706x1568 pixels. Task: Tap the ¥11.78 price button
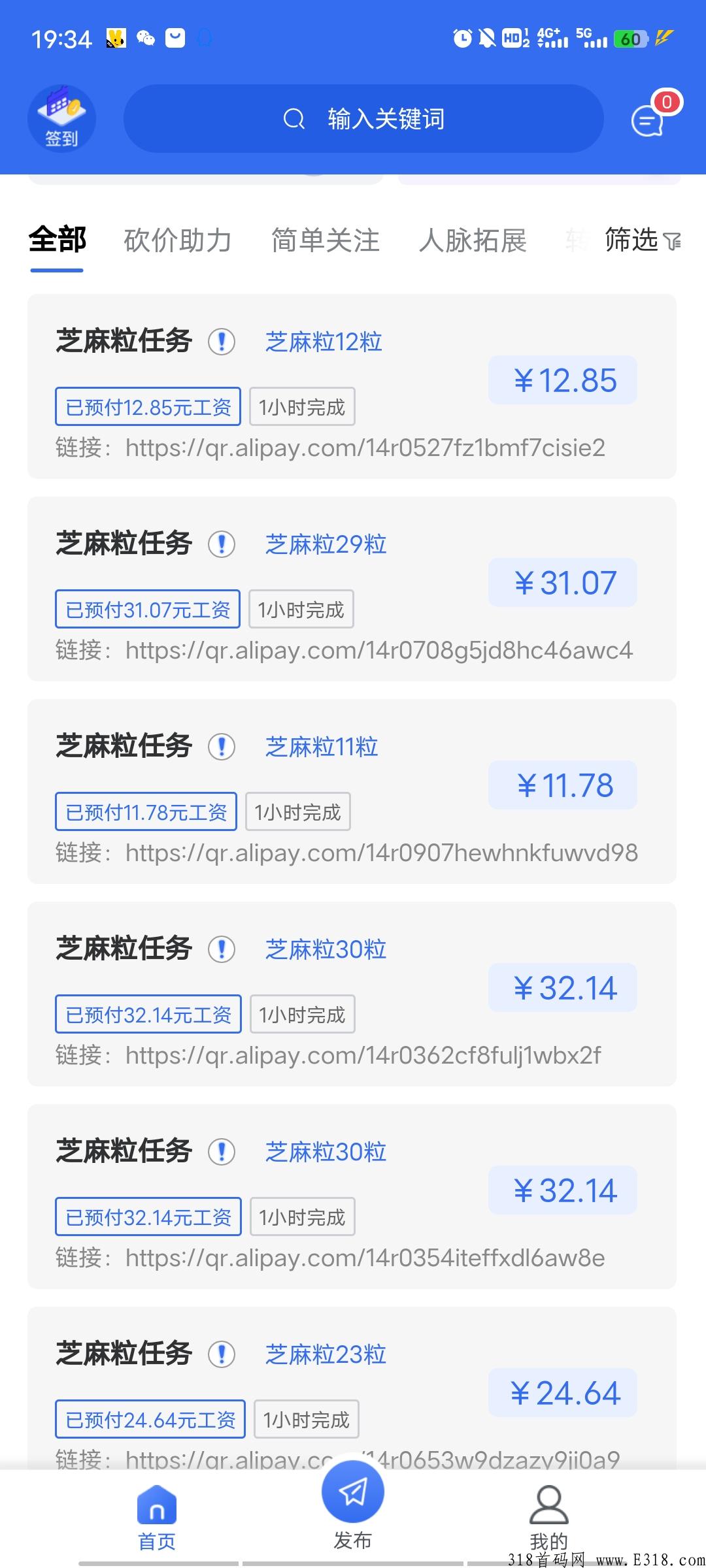(563, 785)
